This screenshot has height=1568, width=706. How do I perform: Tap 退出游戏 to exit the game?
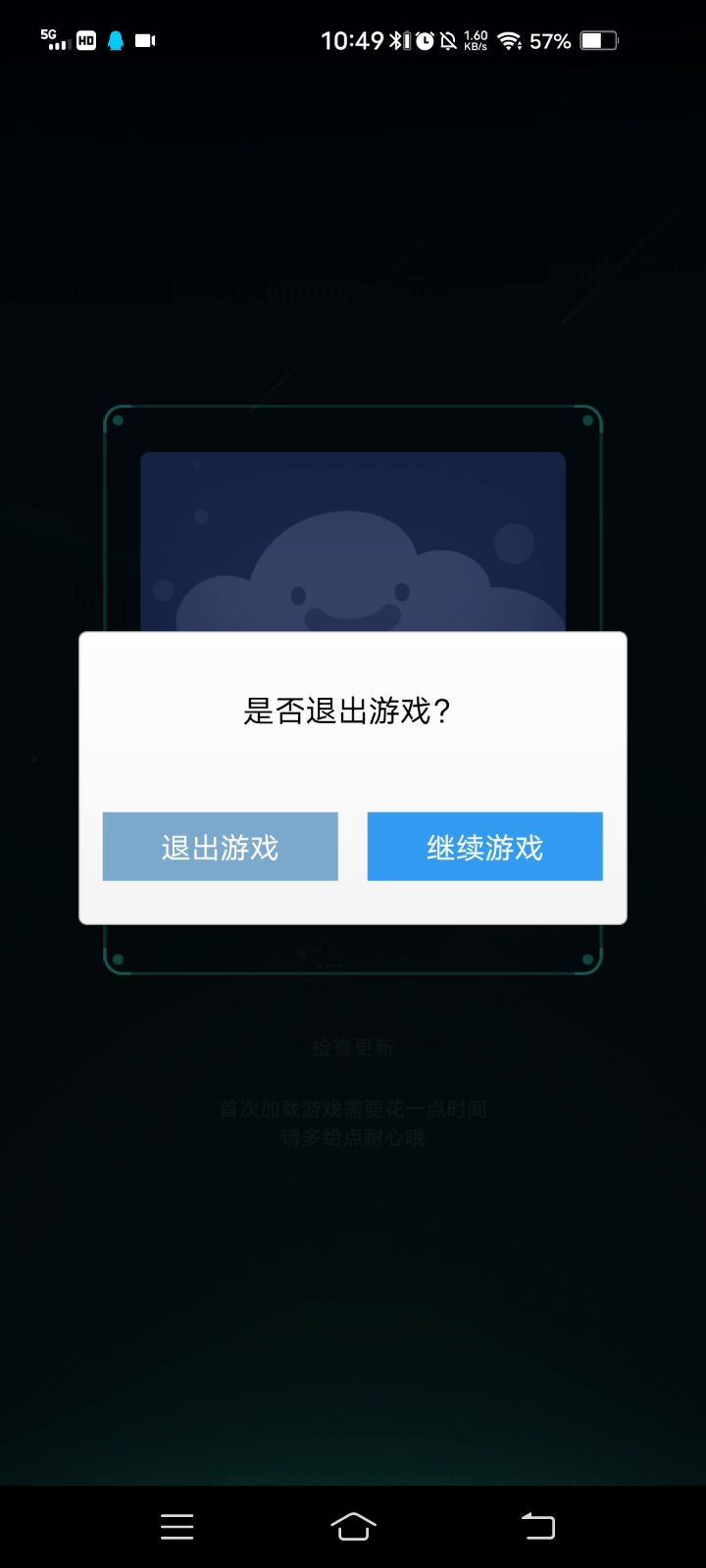(220, 847)
